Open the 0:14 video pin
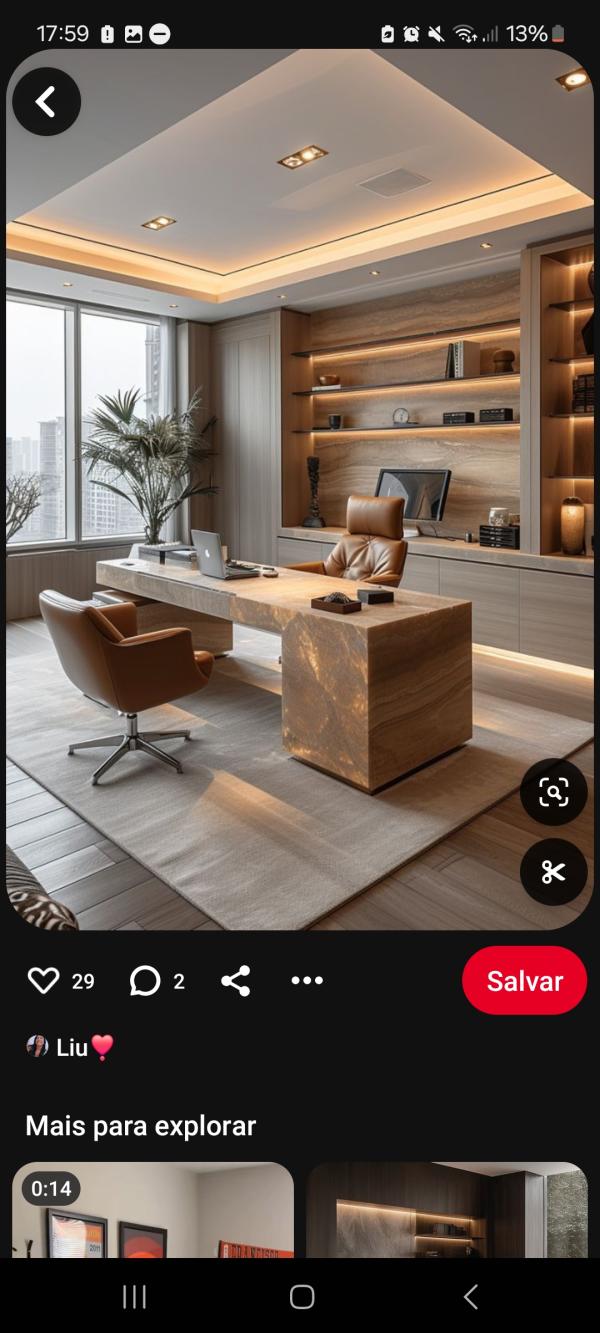 point(153,1210)
